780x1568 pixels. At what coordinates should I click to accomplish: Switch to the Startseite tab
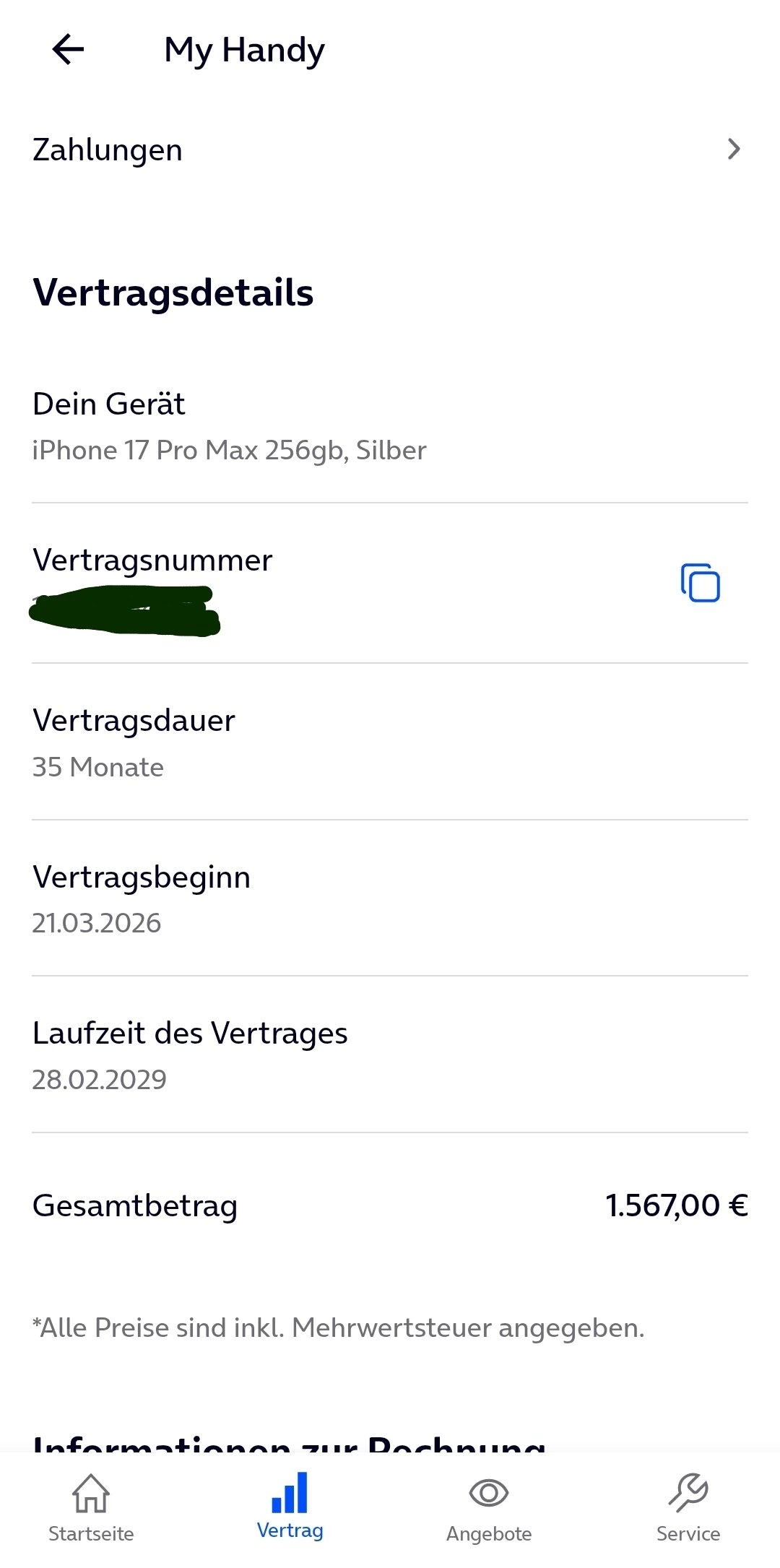coord(91,1508)
